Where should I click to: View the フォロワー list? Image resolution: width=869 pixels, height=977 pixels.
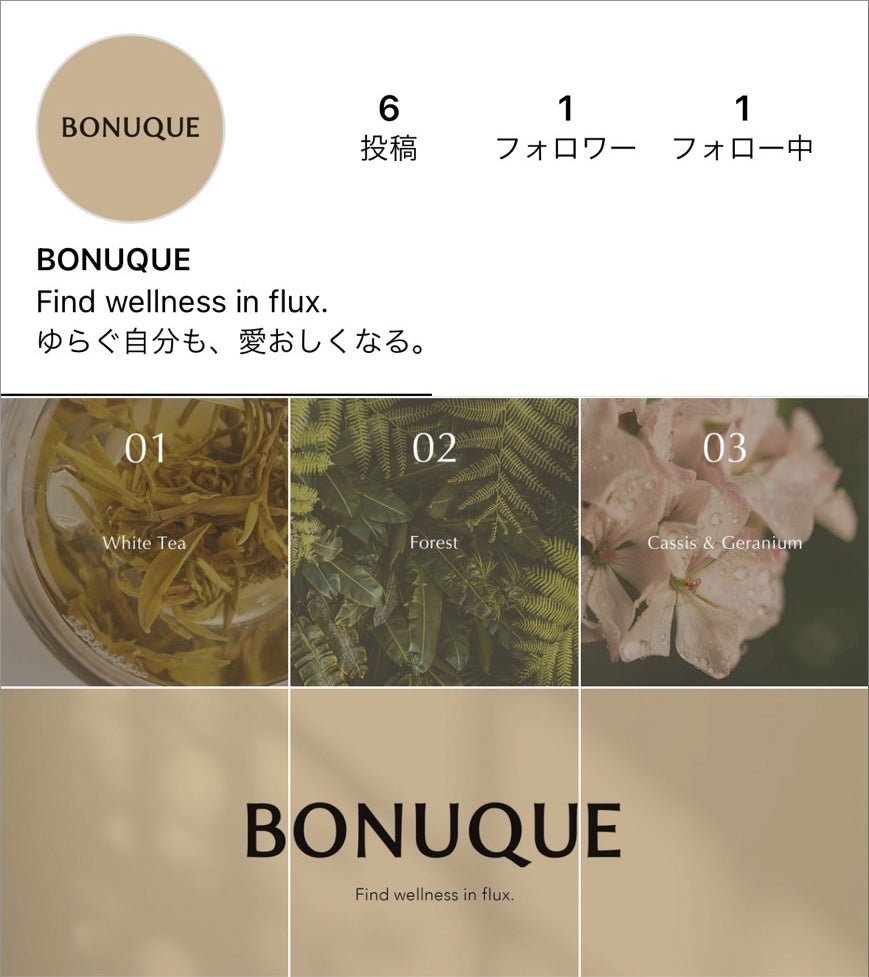tap(566, 129)
